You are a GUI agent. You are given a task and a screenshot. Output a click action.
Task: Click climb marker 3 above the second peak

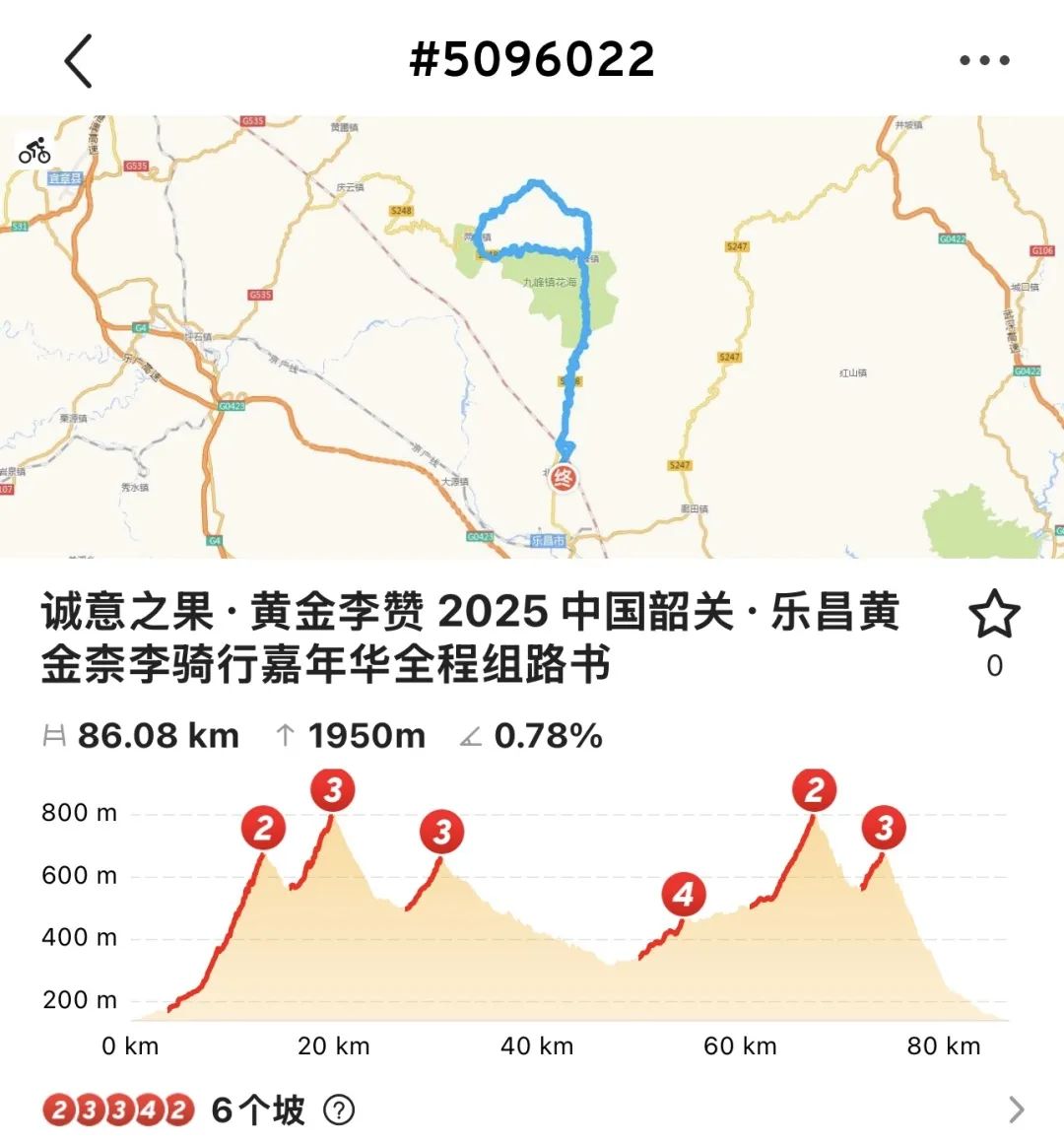pyautogui.click(x=332, y=788)
